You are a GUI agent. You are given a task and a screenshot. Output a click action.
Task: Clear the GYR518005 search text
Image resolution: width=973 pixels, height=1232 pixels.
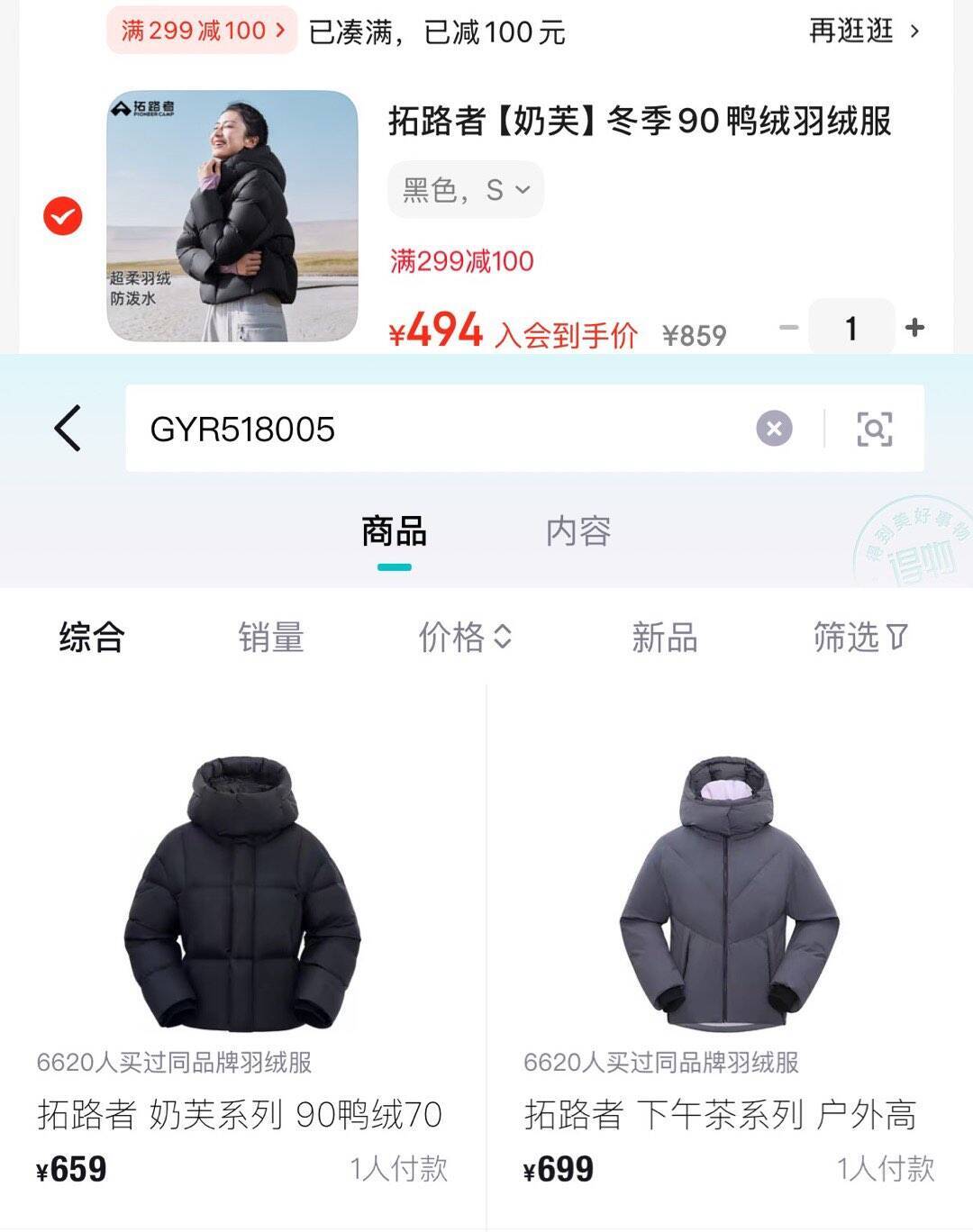[x=774, y=429]
